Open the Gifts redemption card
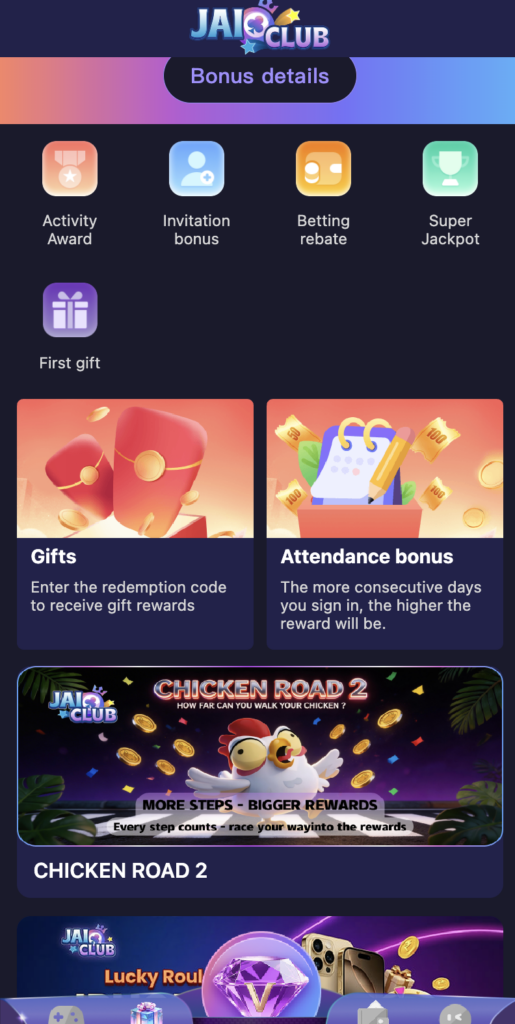The width and height of the screenshot is (515, 1024). click(x=135, y=524)
